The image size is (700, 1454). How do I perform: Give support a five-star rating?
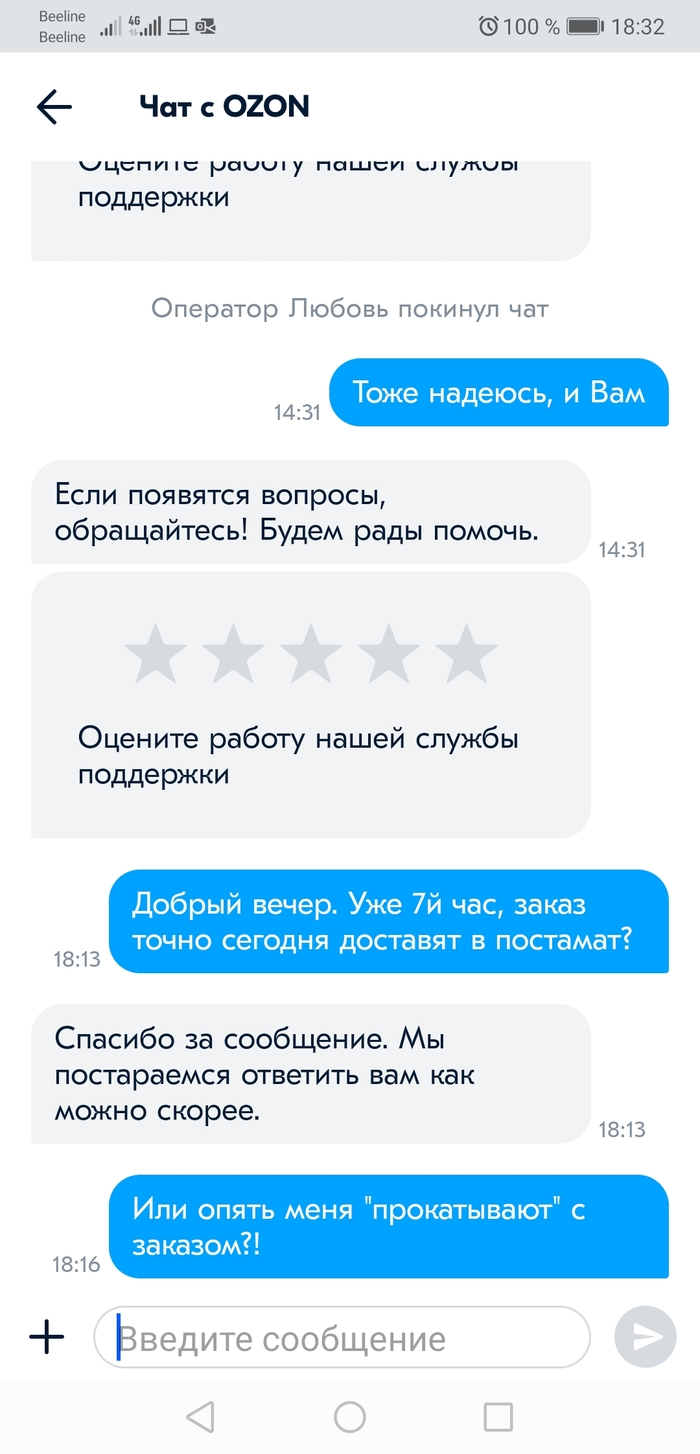466,654
